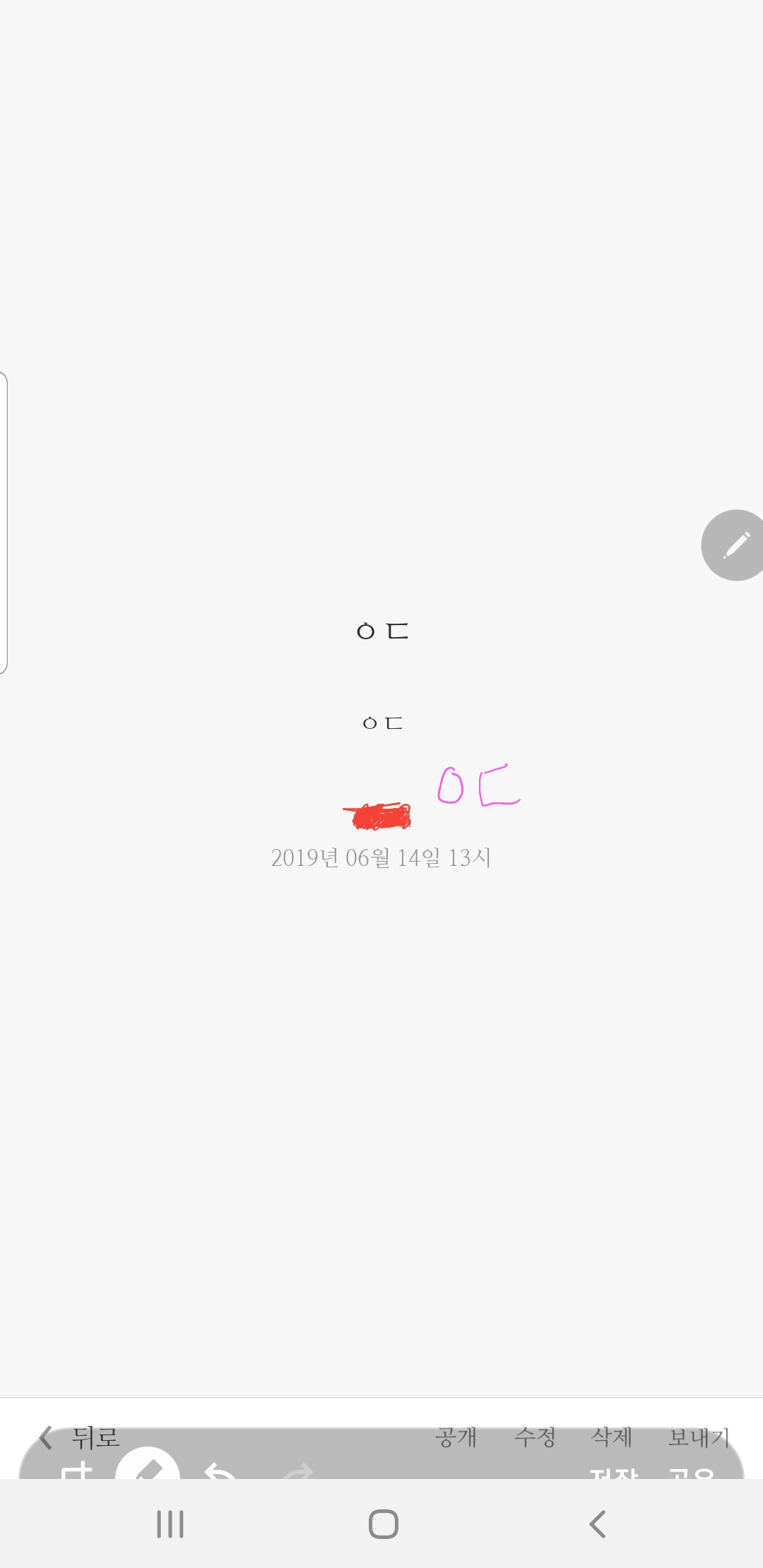Tap the floating pencil edit button
Screen dimensions: 763x1568
[735, 545]
